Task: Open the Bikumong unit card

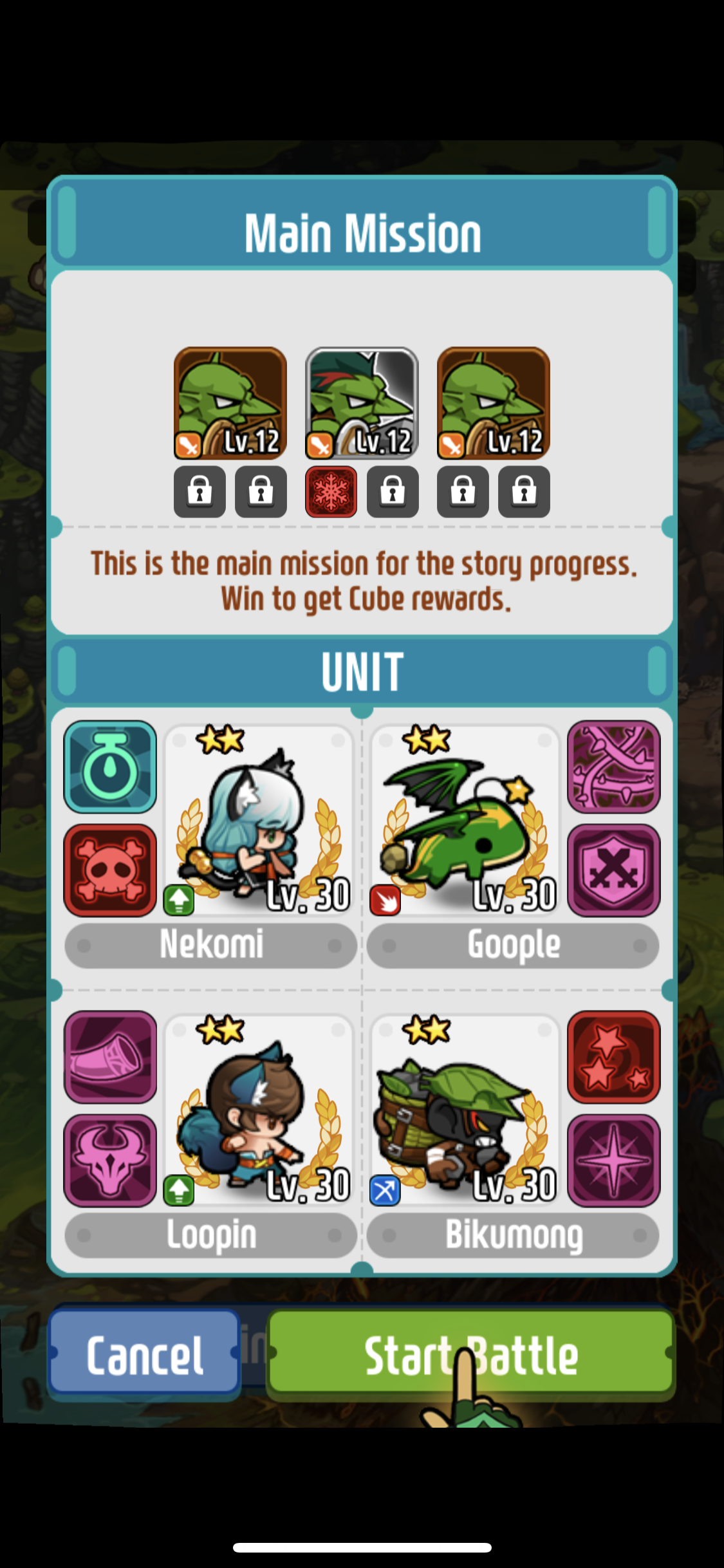Action: (465, 1111)
